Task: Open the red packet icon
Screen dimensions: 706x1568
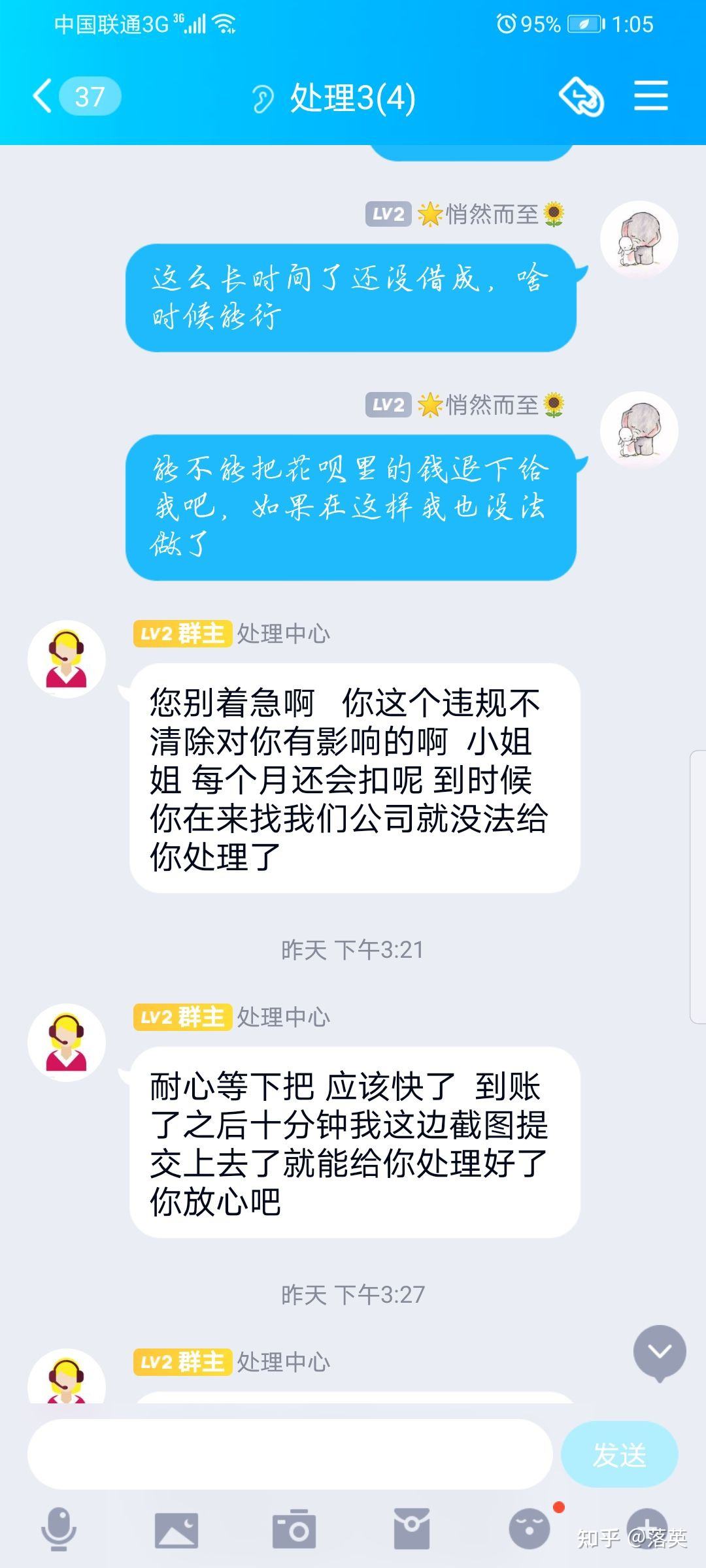Action: [412, 1529]
